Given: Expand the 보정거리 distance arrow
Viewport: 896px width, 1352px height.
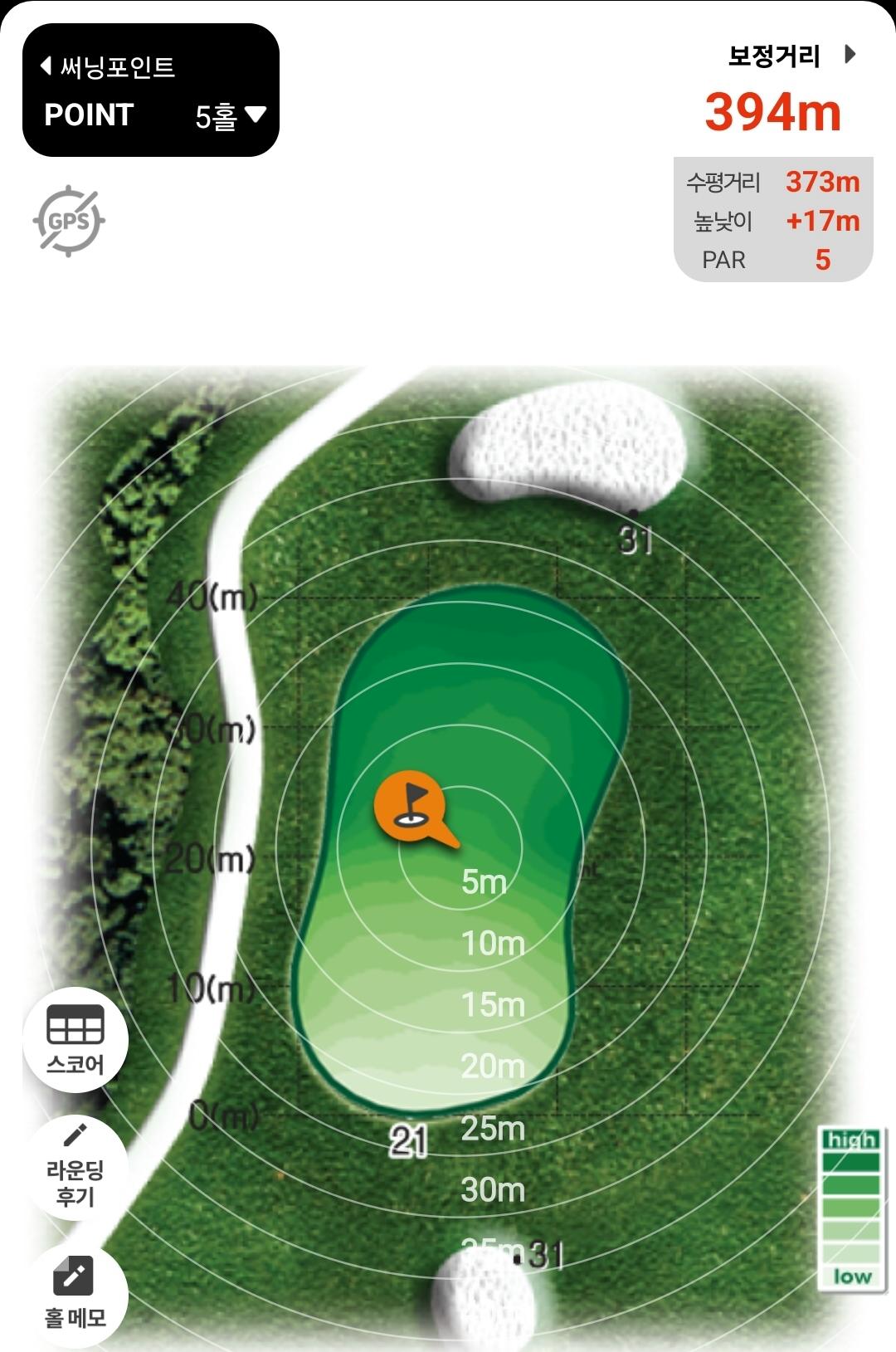Looking at the screenshot, I should pos(850,55).
